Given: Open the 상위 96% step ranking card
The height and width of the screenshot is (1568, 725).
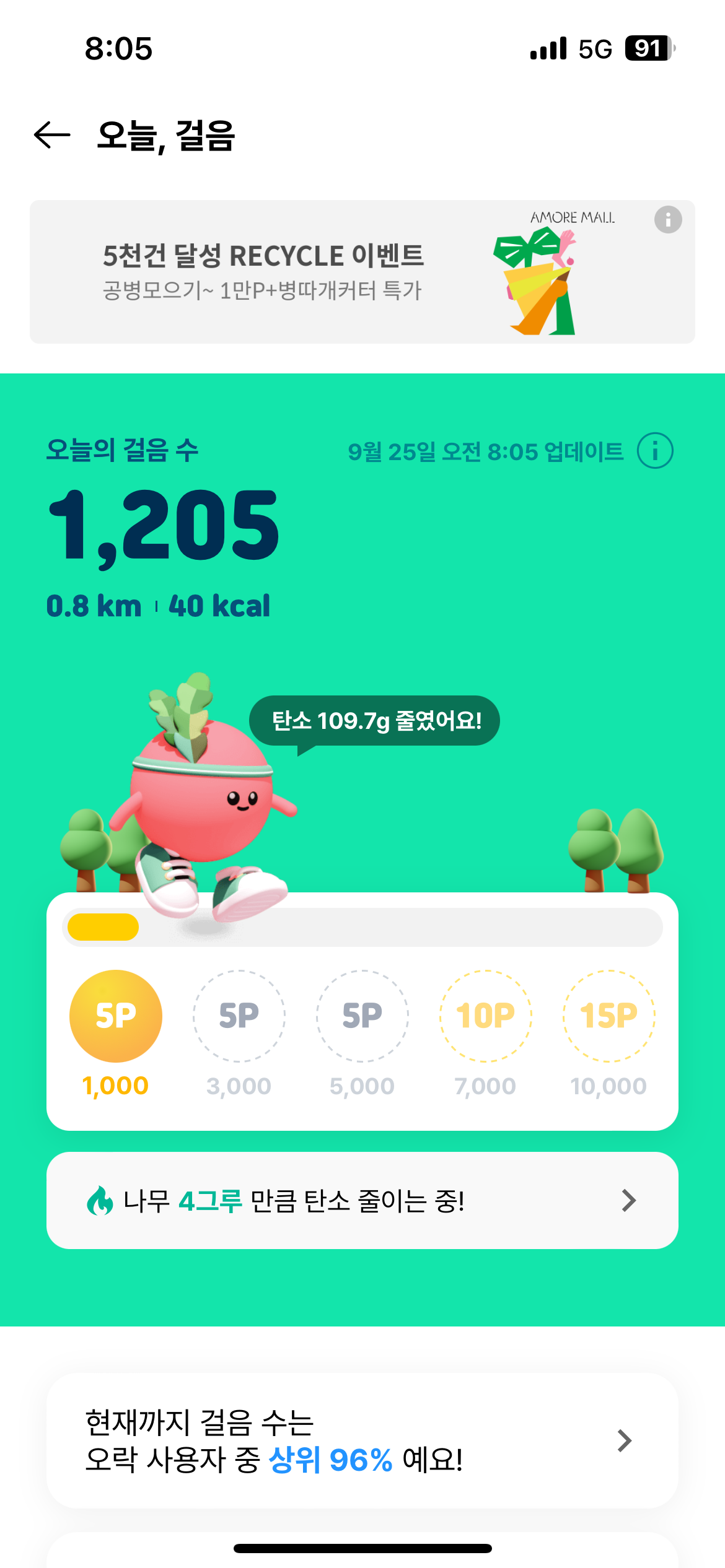Looking at the screenshot, I should pyautogui.click(x=362, y=1440).
